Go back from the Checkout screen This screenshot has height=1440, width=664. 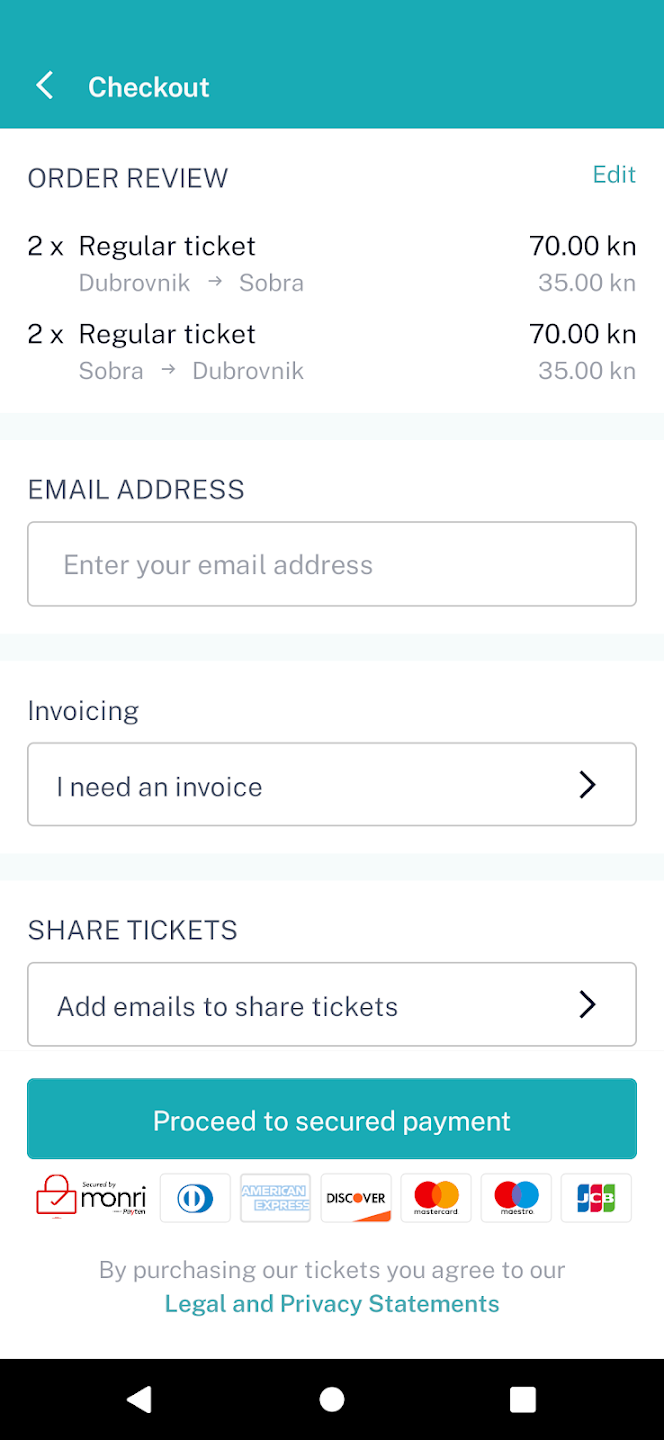[x=44, y=86]
